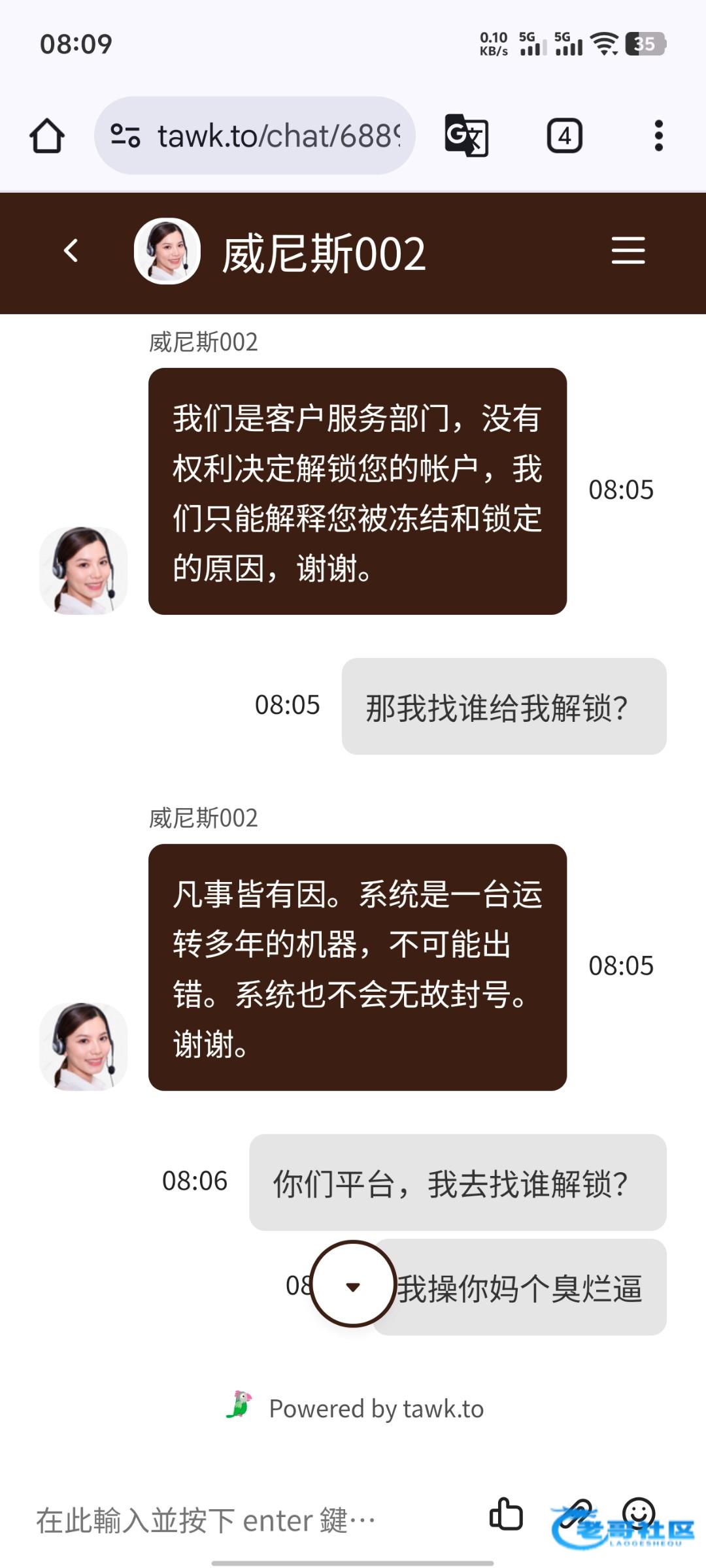This screenshot has height=1568, width=706.
Task: Open the browser three-dot menu
Action: point(658,136)
